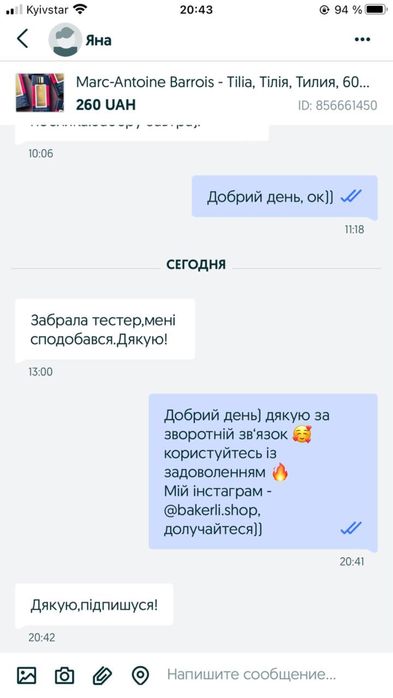The image size is (393, 698).
Task: Attach a file with the paperclip
Action: (x=102, y=676)
